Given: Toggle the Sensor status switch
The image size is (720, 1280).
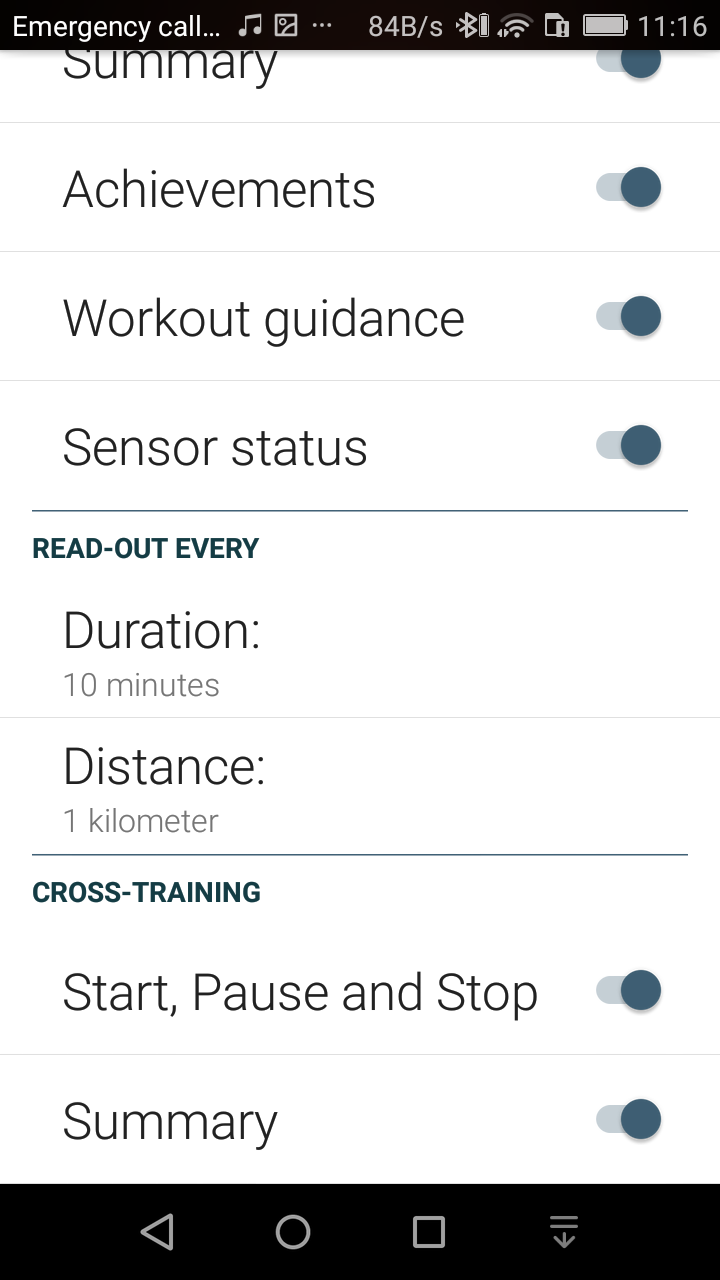Looking at the screenshot, I should click(x=630, y=446).
